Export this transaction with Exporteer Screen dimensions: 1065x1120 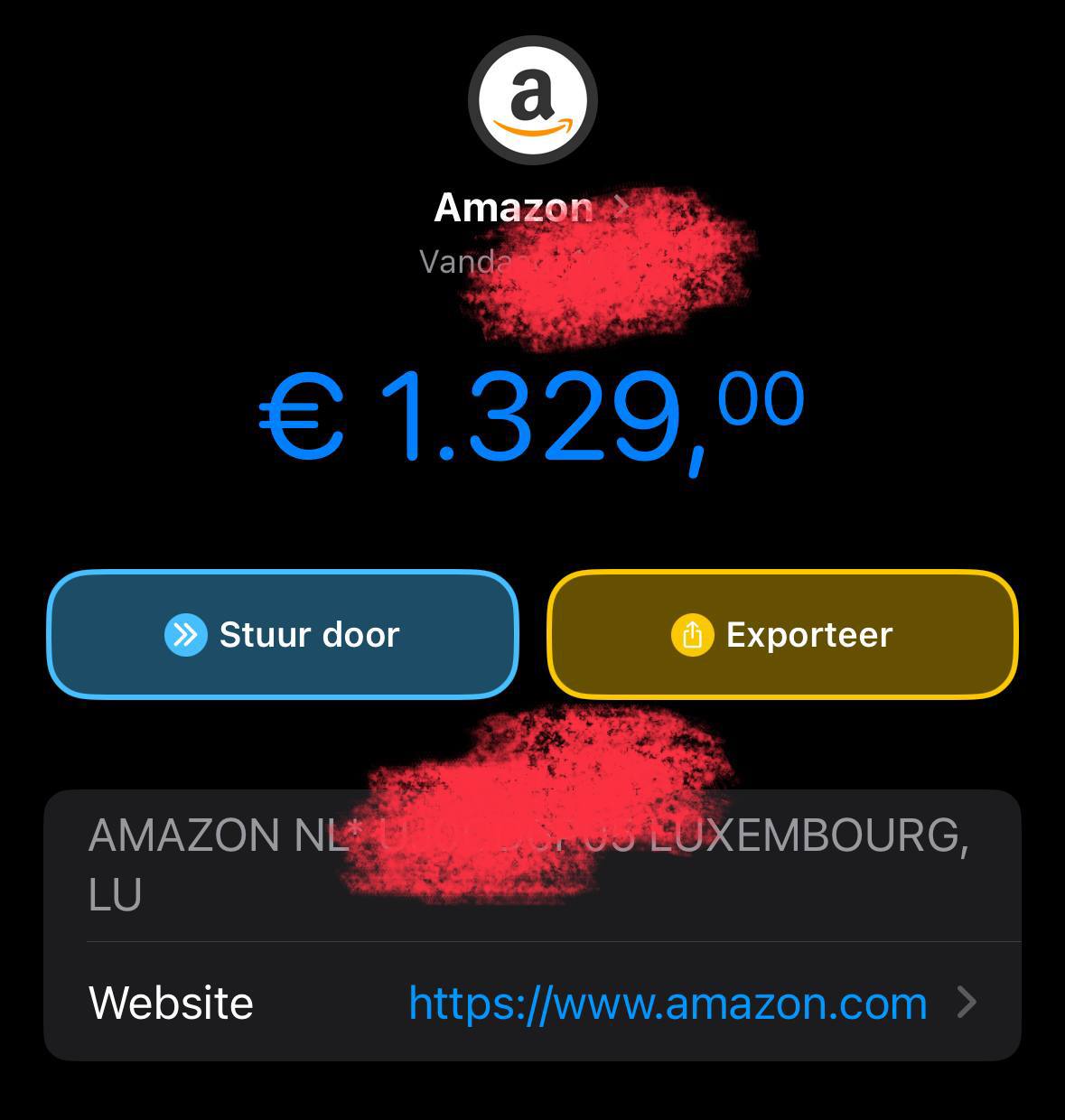coord(782,634)
